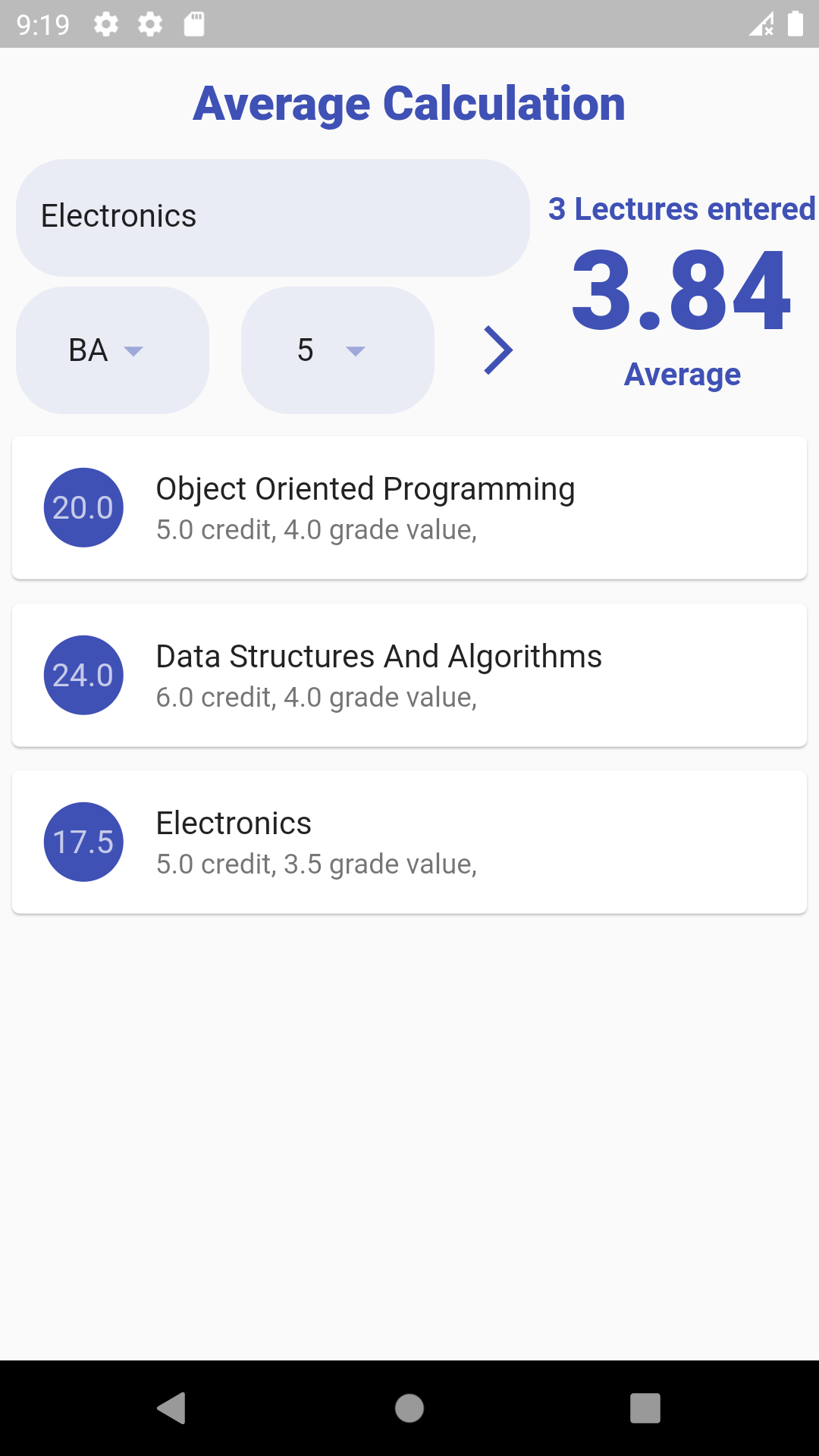Open the BA grade dropdown
This screenshot has width=819, height=1456.
[x=111, y=350]
